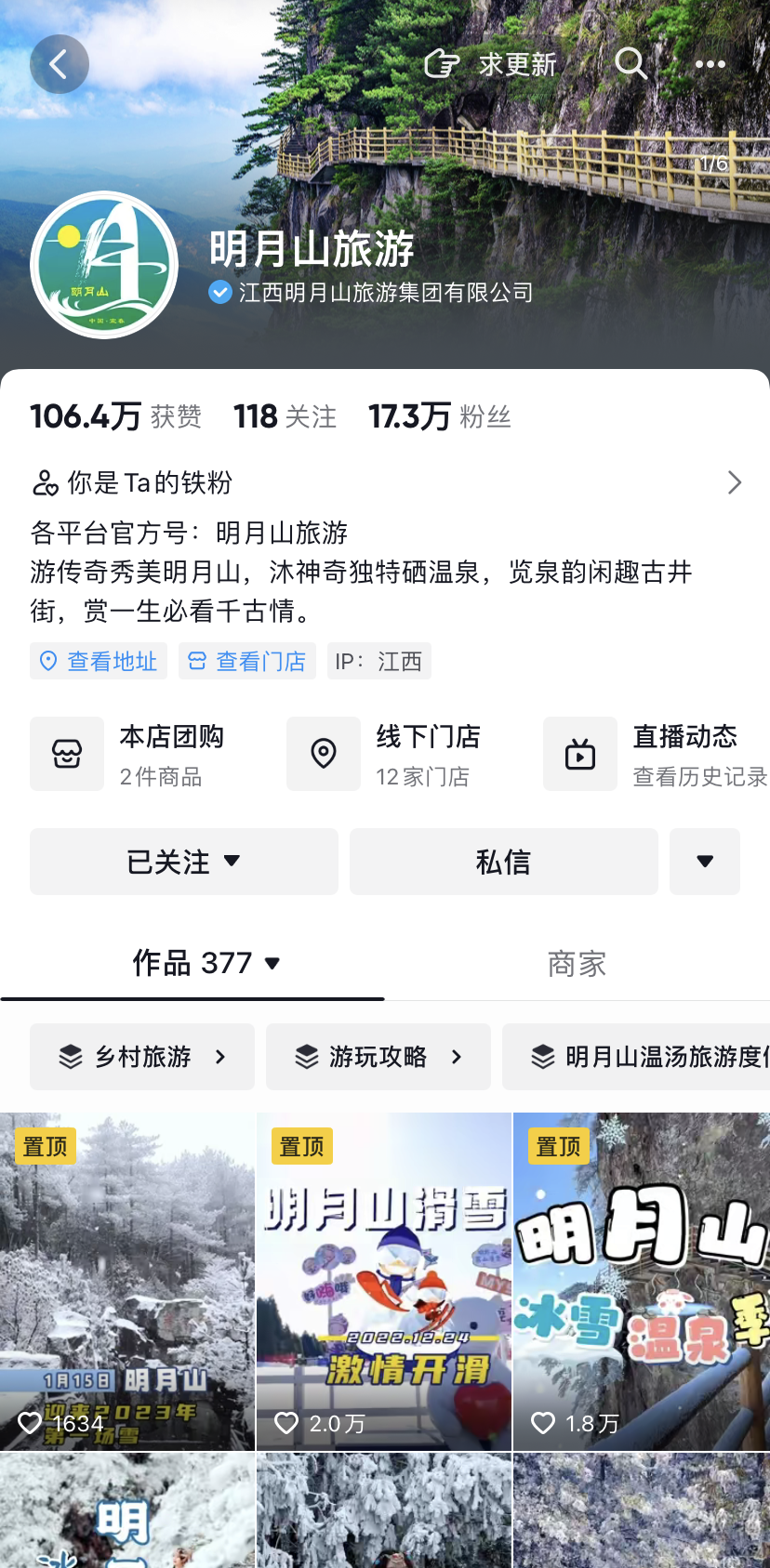Viewport: 770px width, 1568px height.
Task: Open the 已关注 follow status dropdown
Action: point(183,861)
